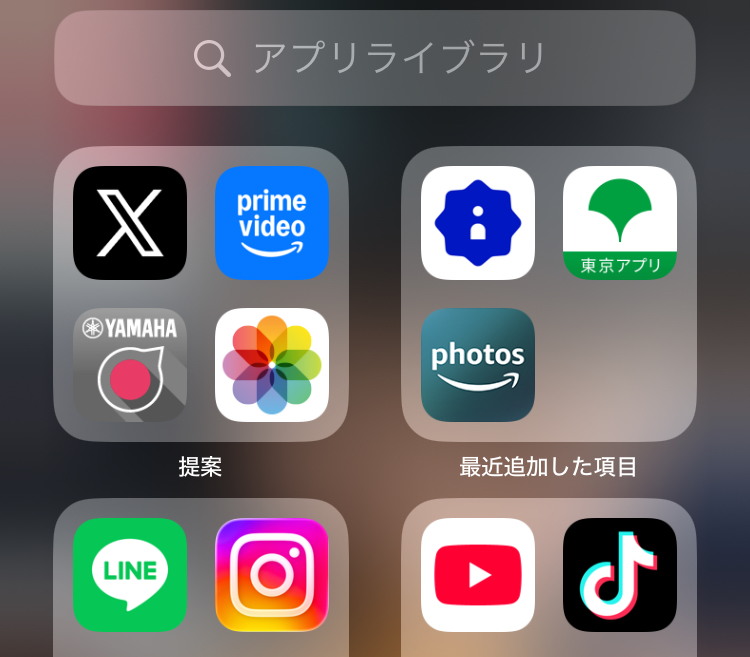Launch TikTok
Viewport: 750px width, 657px height.
[620, 575]
